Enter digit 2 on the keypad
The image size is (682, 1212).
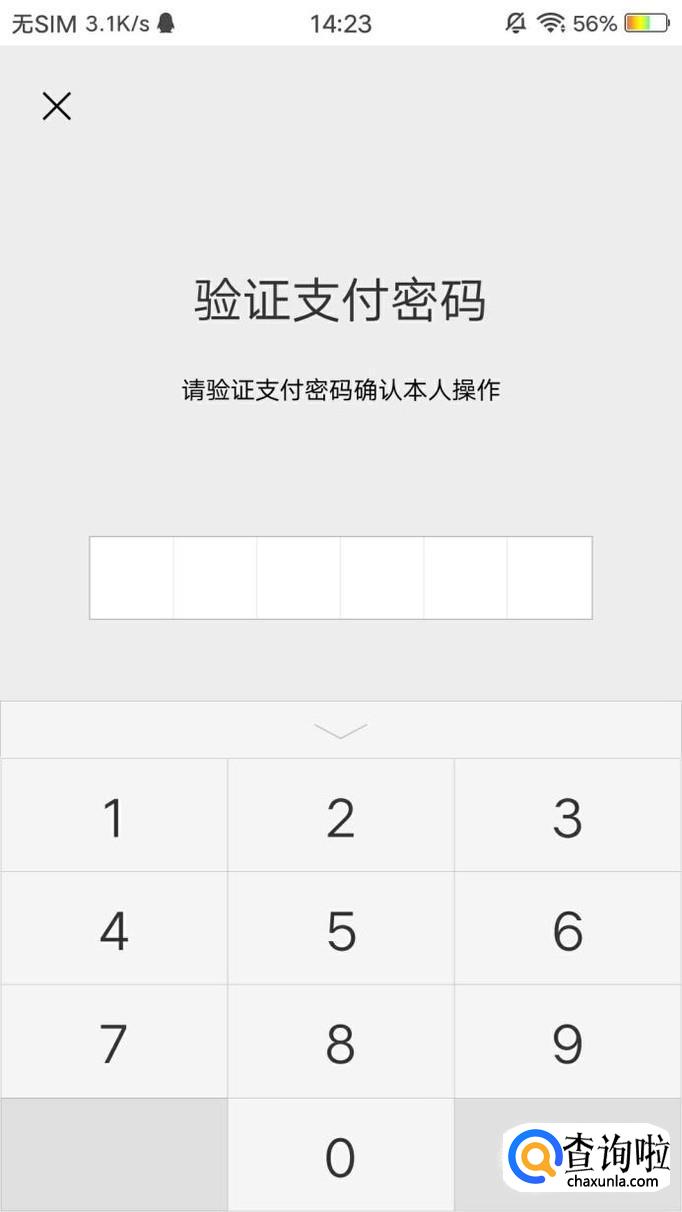pos(341,816)
